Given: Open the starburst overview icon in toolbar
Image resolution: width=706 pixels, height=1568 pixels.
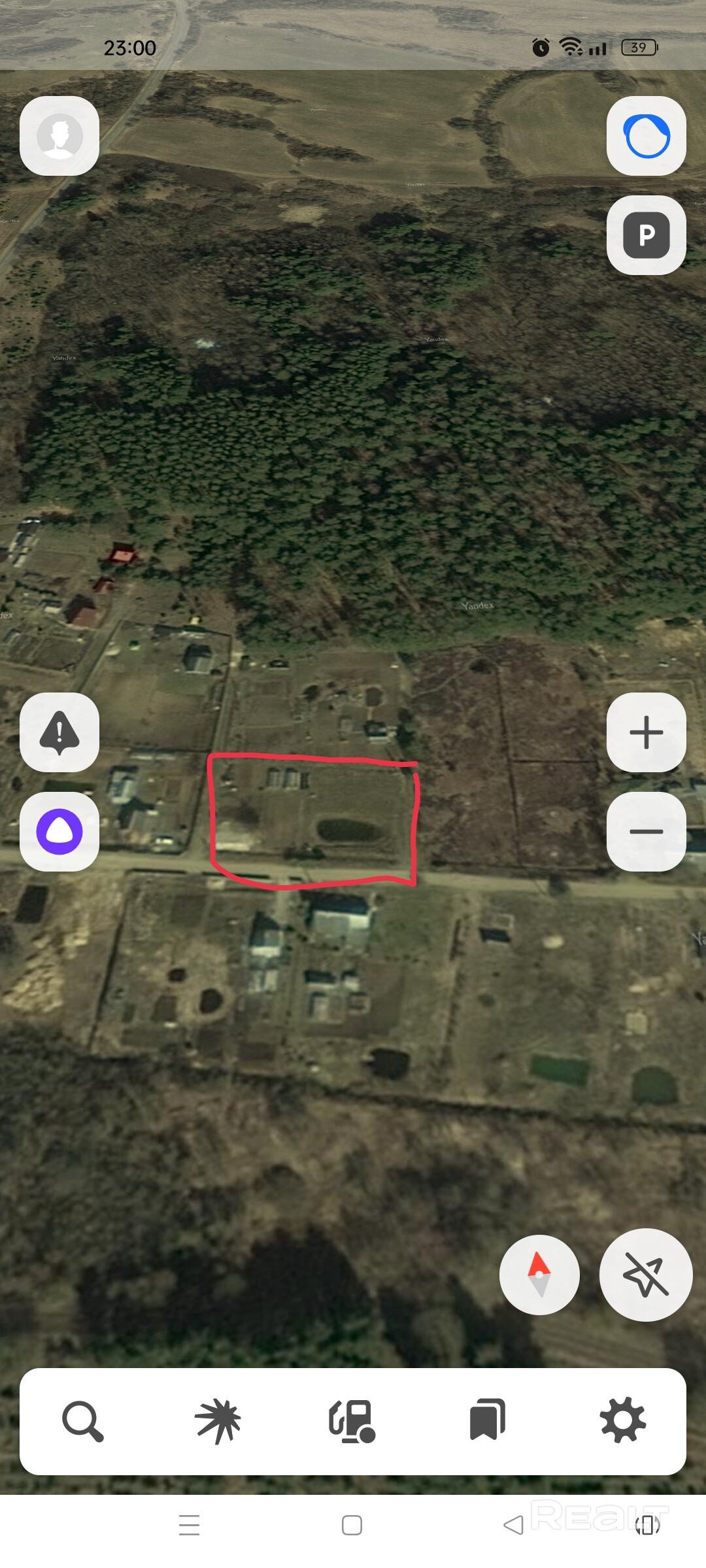Looking at the screenshot, I should click(218, 1421).
